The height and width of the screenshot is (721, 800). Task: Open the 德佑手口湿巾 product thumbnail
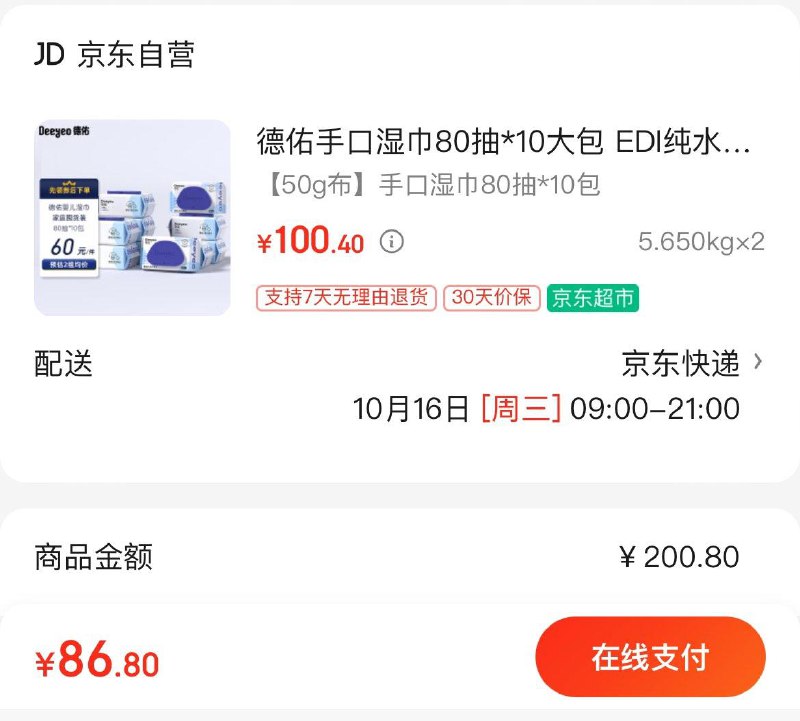132,217
